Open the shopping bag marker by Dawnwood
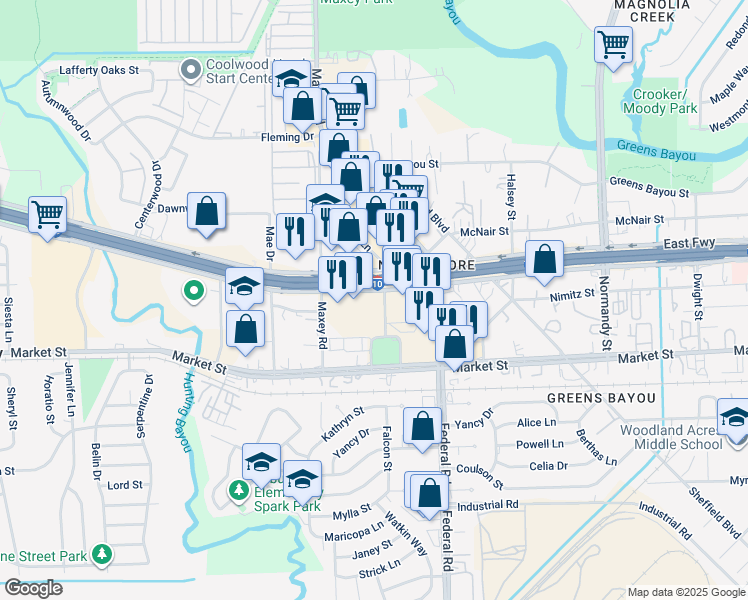 coord(207,214)
